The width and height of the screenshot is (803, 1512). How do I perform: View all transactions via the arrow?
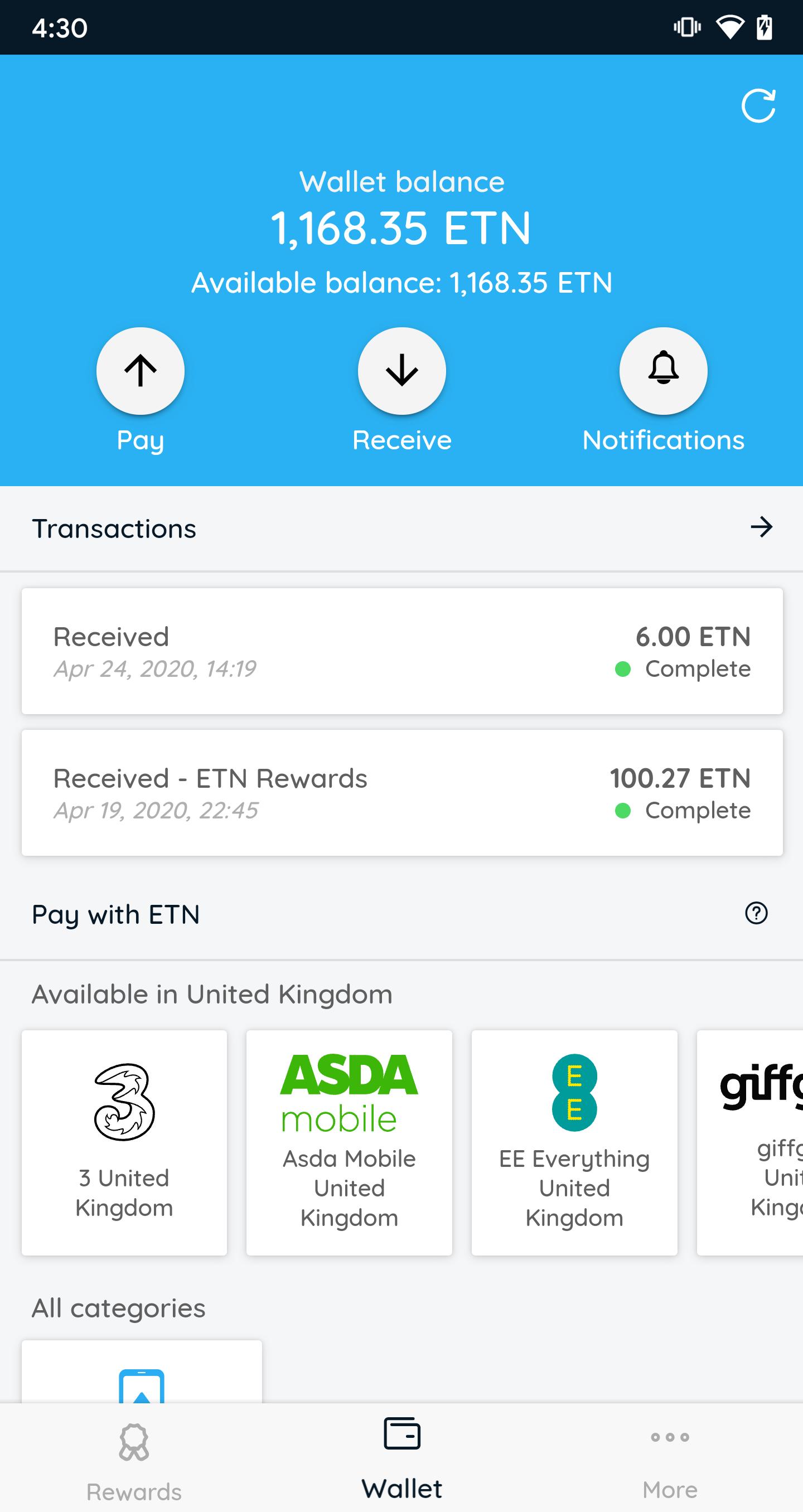[761, 527]
